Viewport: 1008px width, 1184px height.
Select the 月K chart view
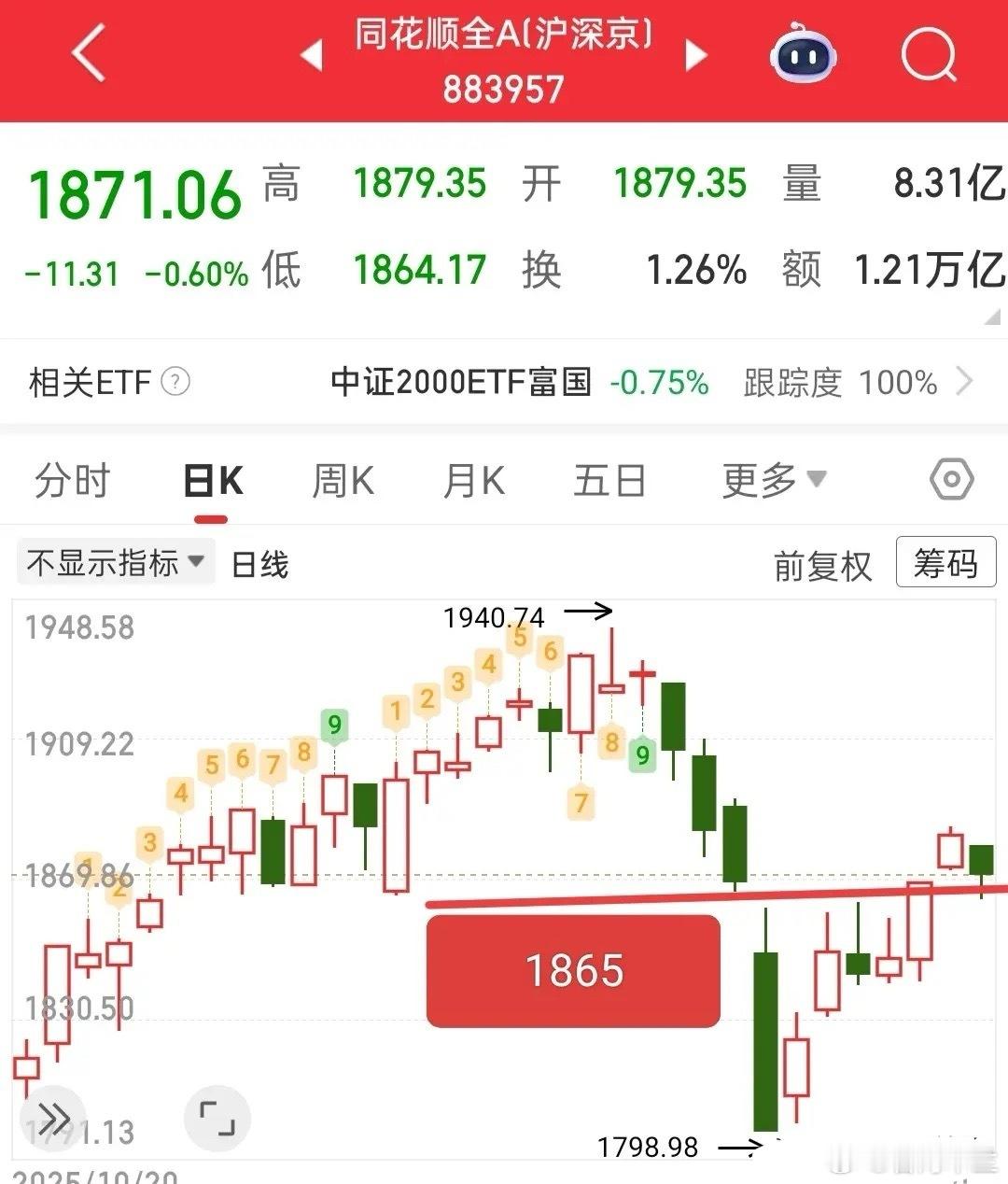tap(472, 480)
